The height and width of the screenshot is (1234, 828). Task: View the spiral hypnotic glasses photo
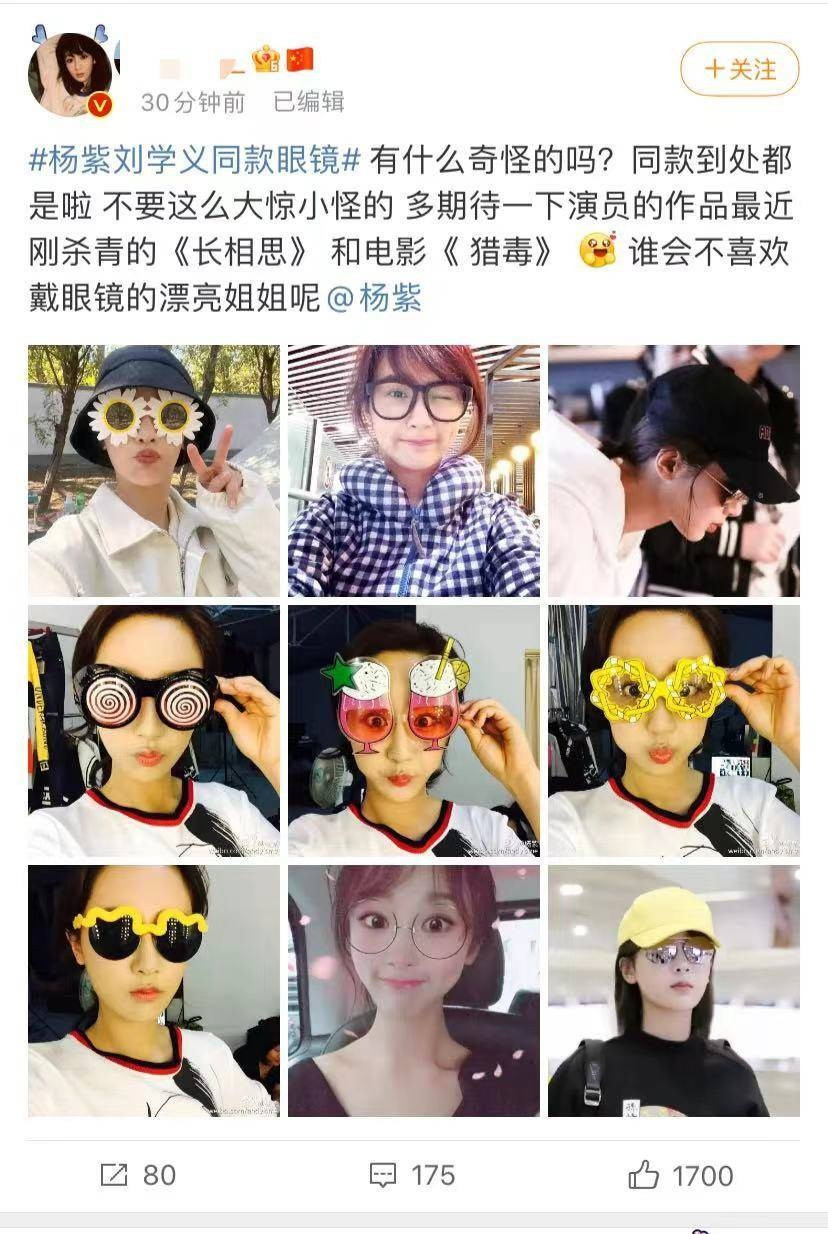[x=154, y=730]
